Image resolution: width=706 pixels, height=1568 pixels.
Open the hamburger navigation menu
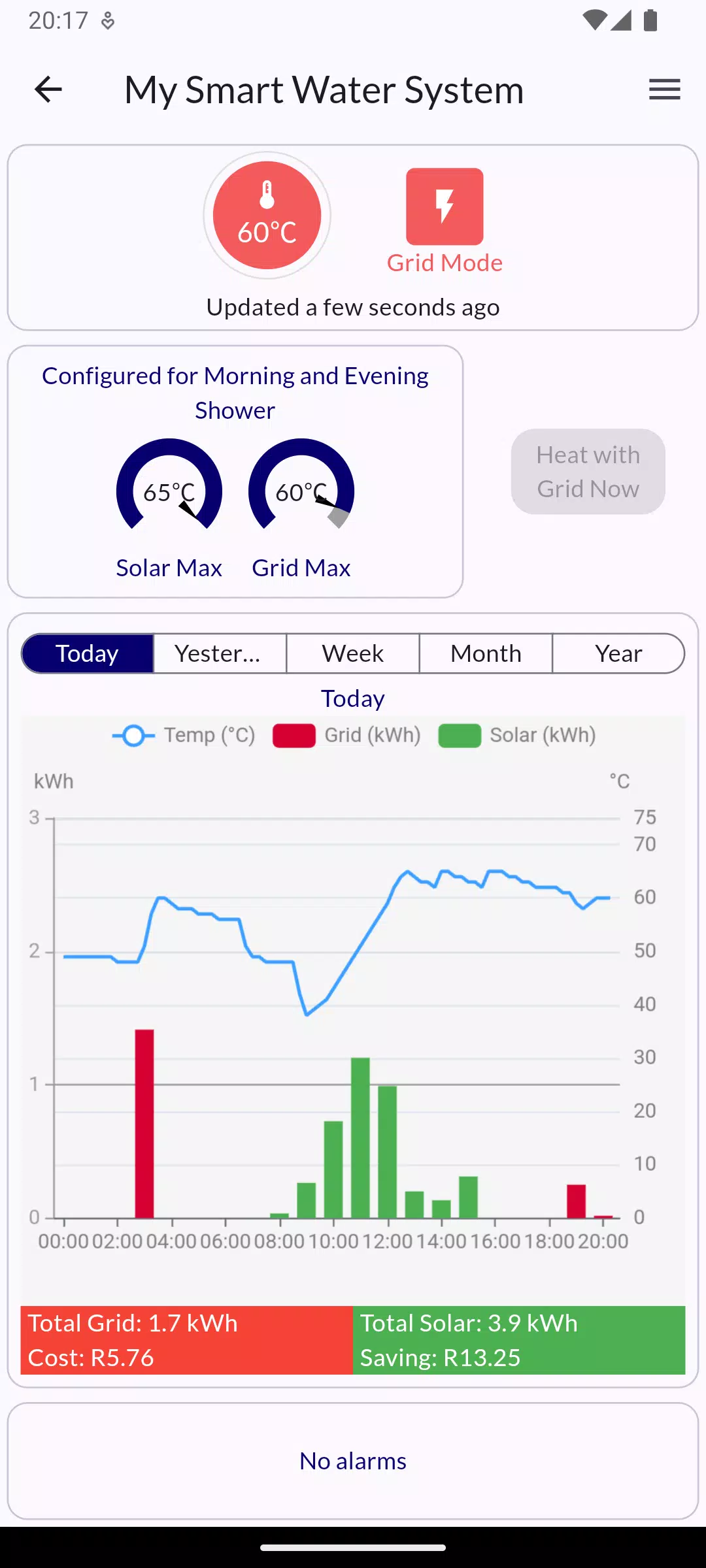664,90
